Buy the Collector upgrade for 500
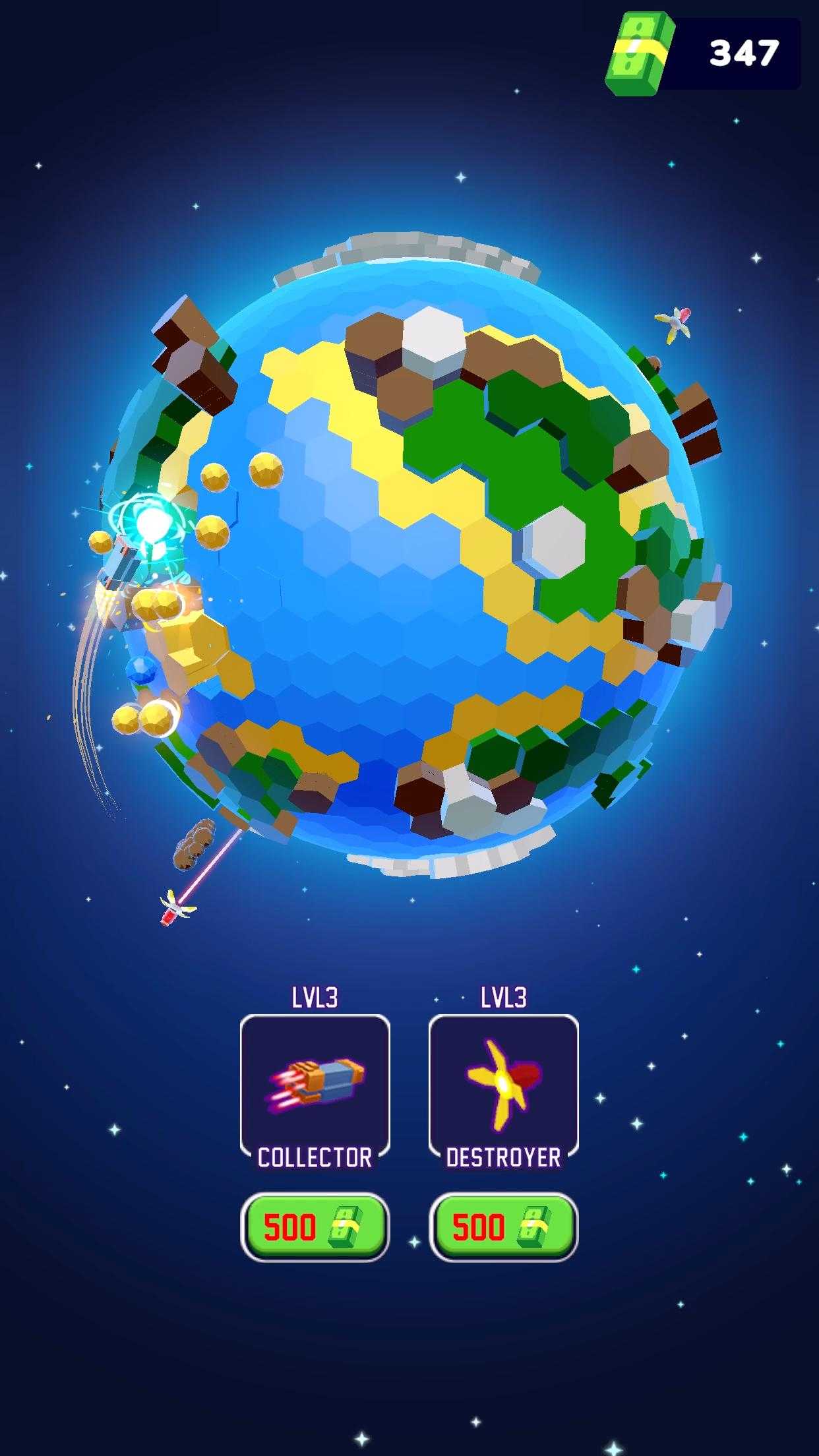Screen dimensions: 819x1456 [315, 1227]
